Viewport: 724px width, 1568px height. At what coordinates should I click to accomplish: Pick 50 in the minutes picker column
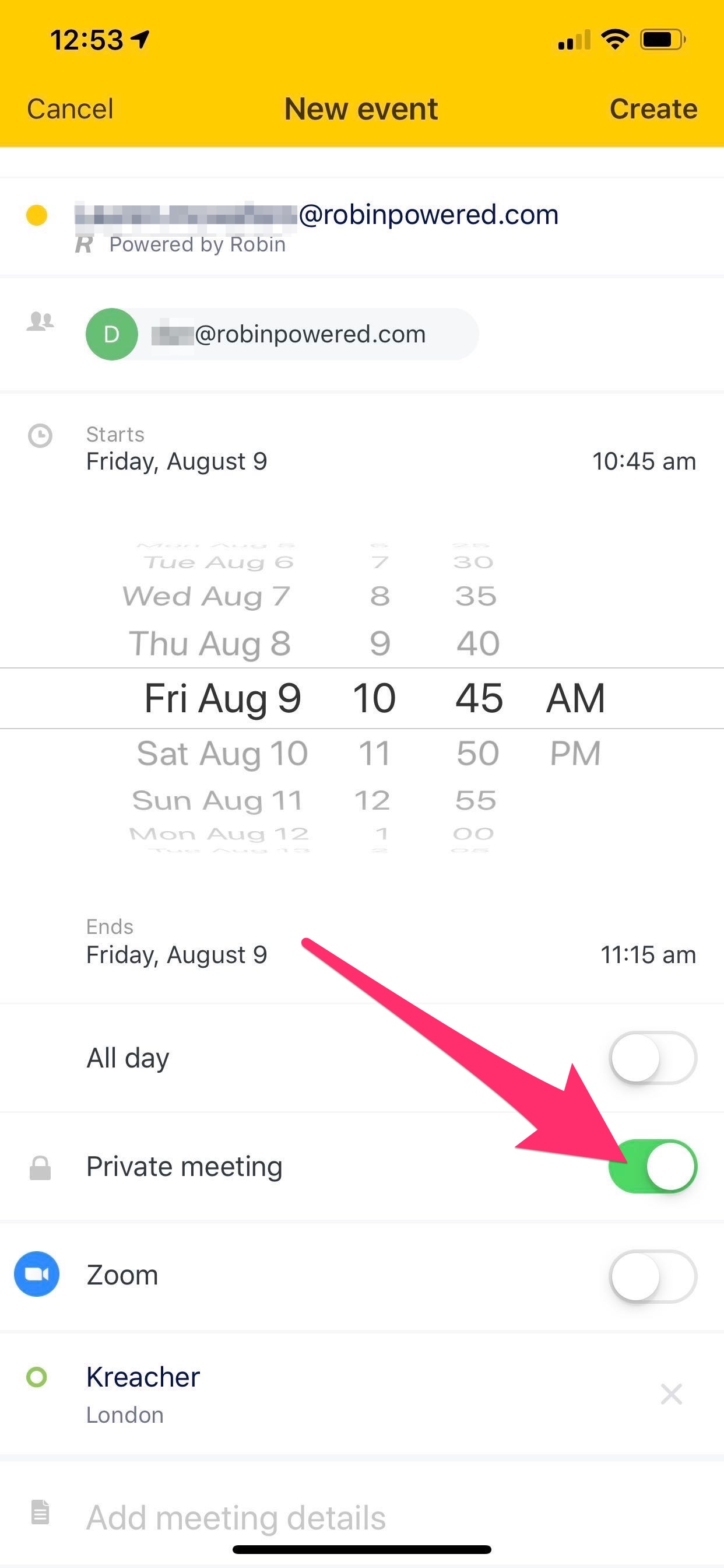(477, 754)
